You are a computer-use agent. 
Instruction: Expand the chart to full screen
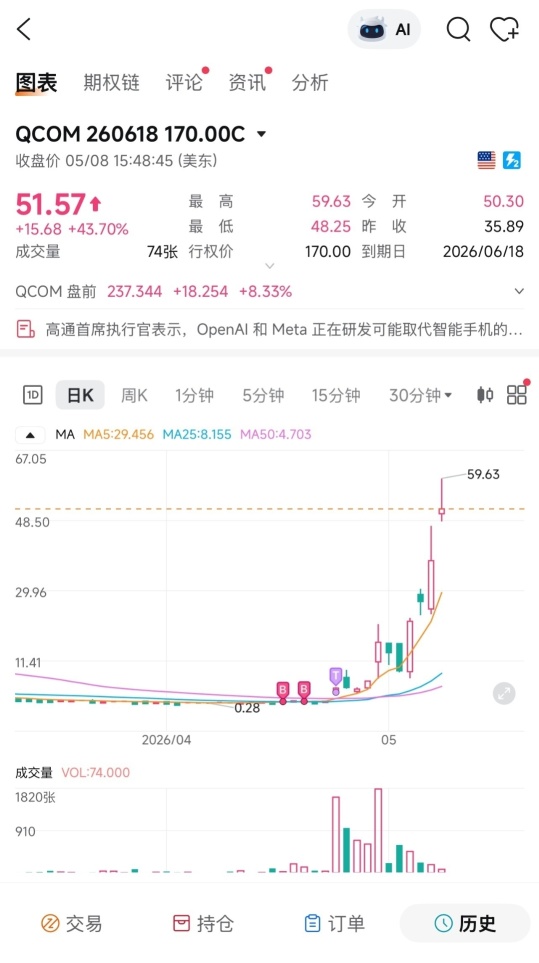tap(504, 694)
